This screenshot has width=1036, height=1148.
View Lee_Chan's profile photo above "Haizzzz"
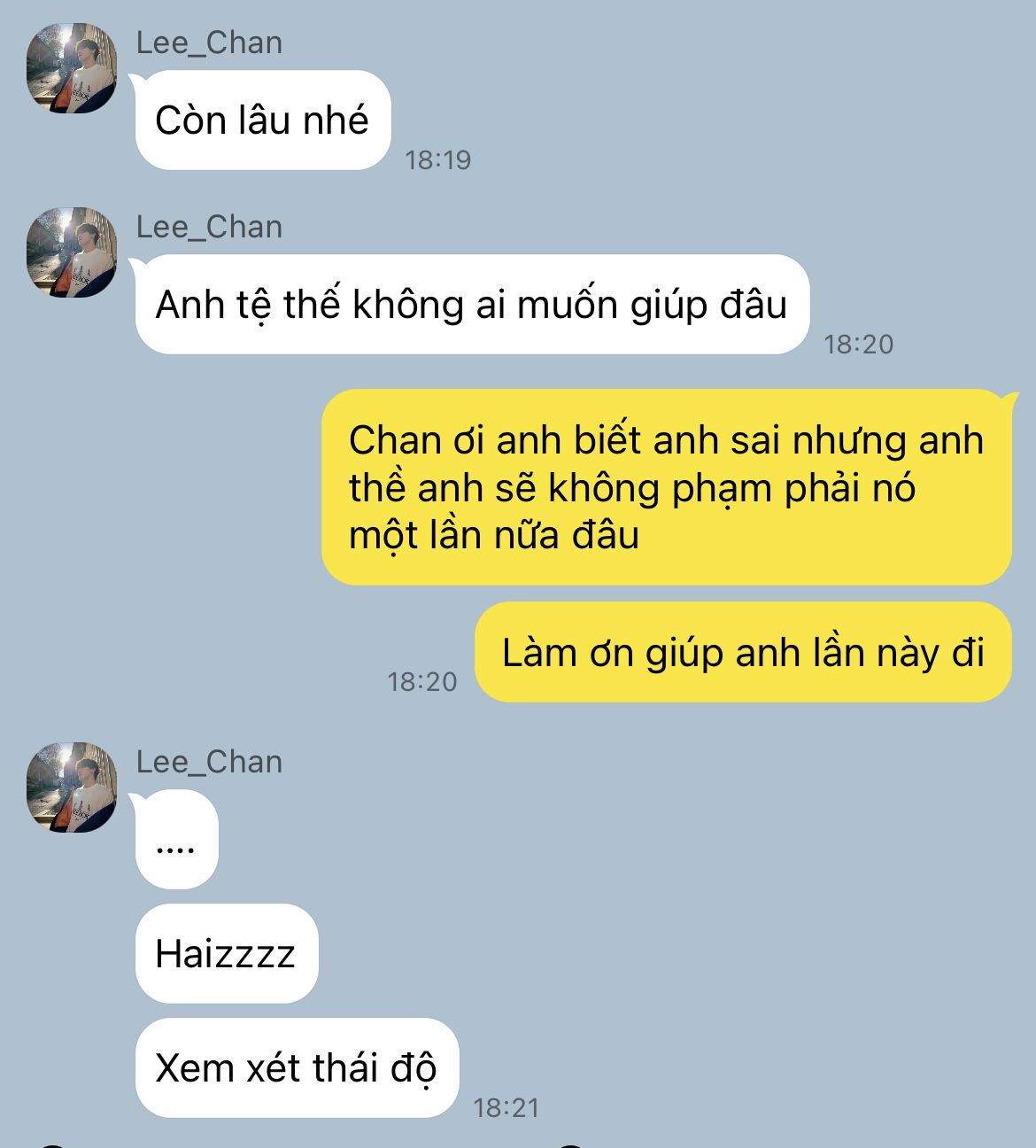tap(71, 787)
